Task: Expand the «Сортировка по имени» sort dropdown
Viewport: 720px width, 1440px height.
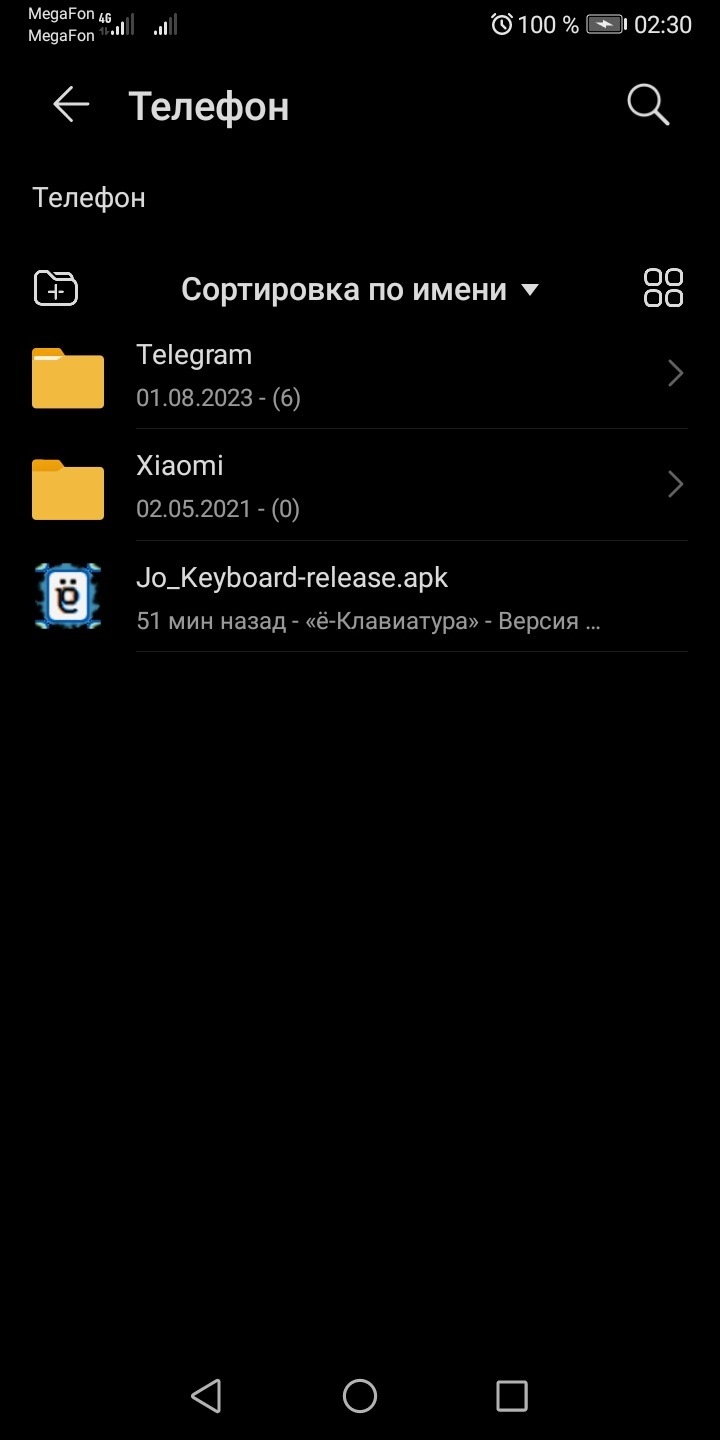Action: coord(360,290)
